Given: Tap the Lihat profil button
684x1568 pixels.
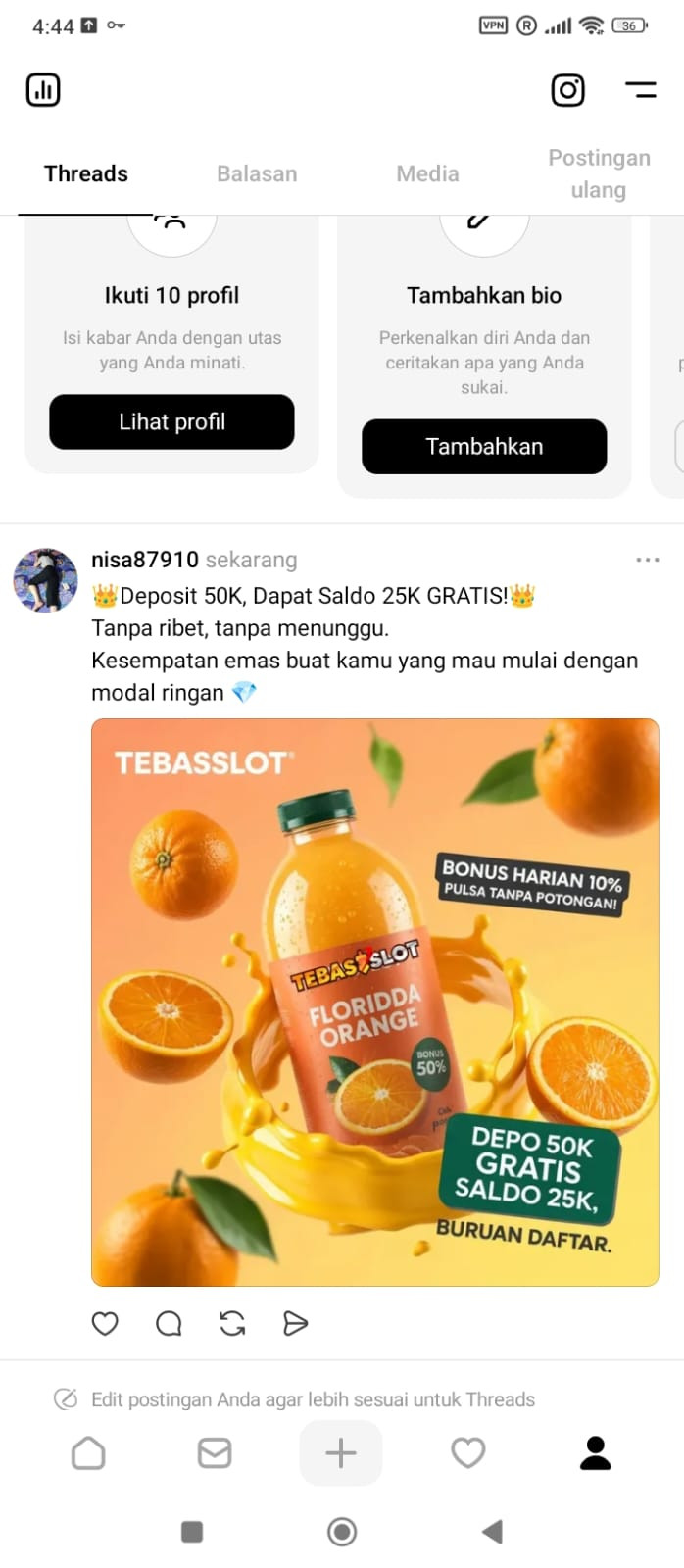Looking at the screenshot, I should (171, 422).
